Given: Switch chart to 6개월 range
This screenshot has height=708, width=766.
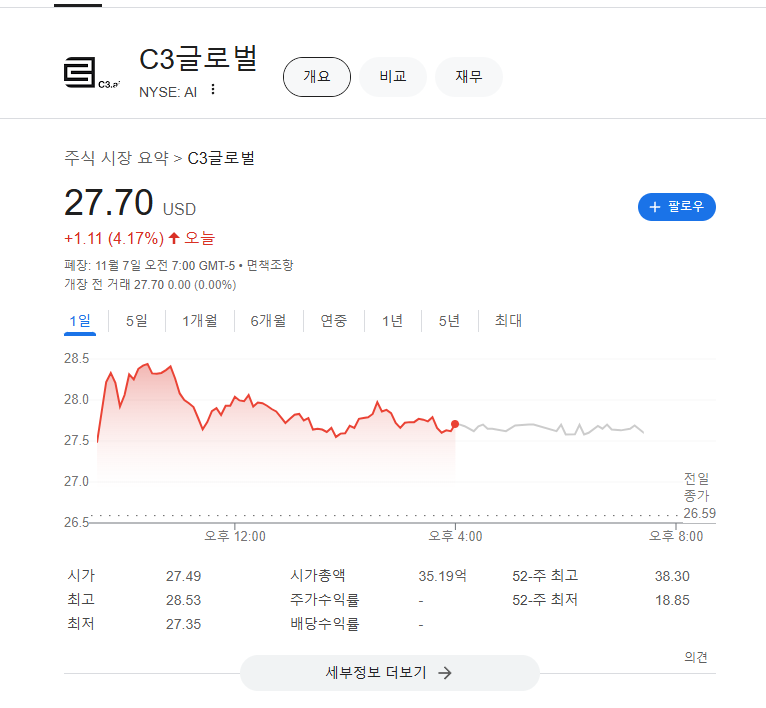Looking at the screenshot, I should (x=268, y=321).
